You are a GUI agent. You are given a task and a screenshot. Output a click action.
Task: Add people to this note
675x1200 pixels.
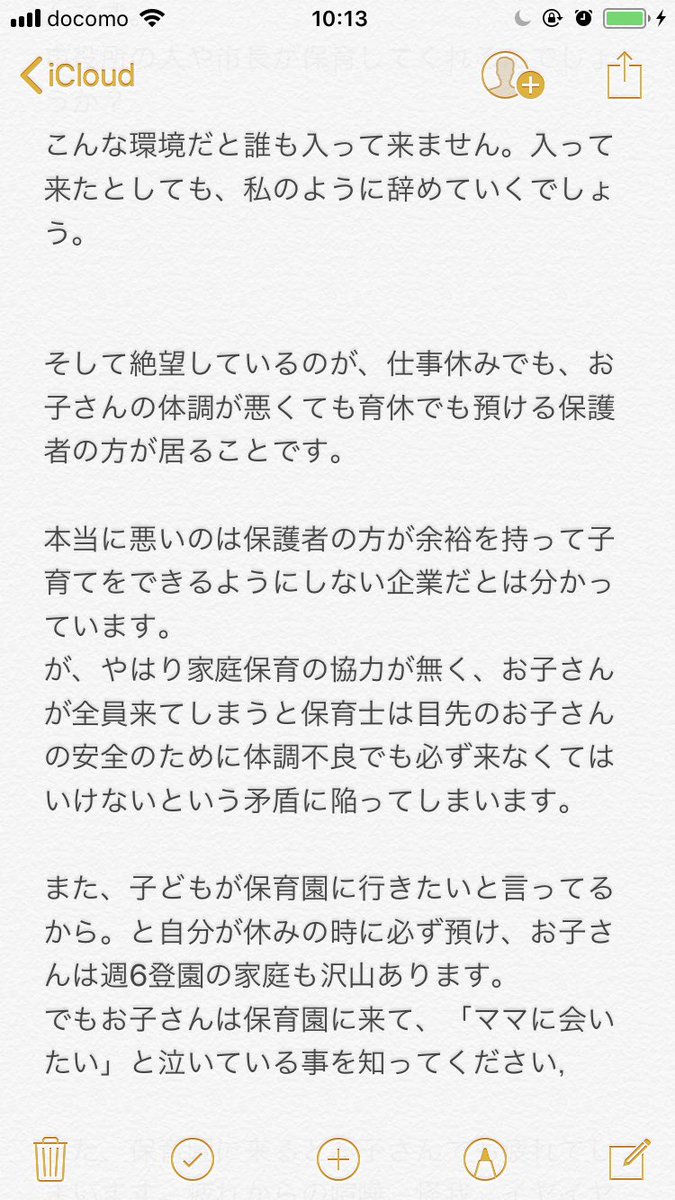tap(511, 75)
